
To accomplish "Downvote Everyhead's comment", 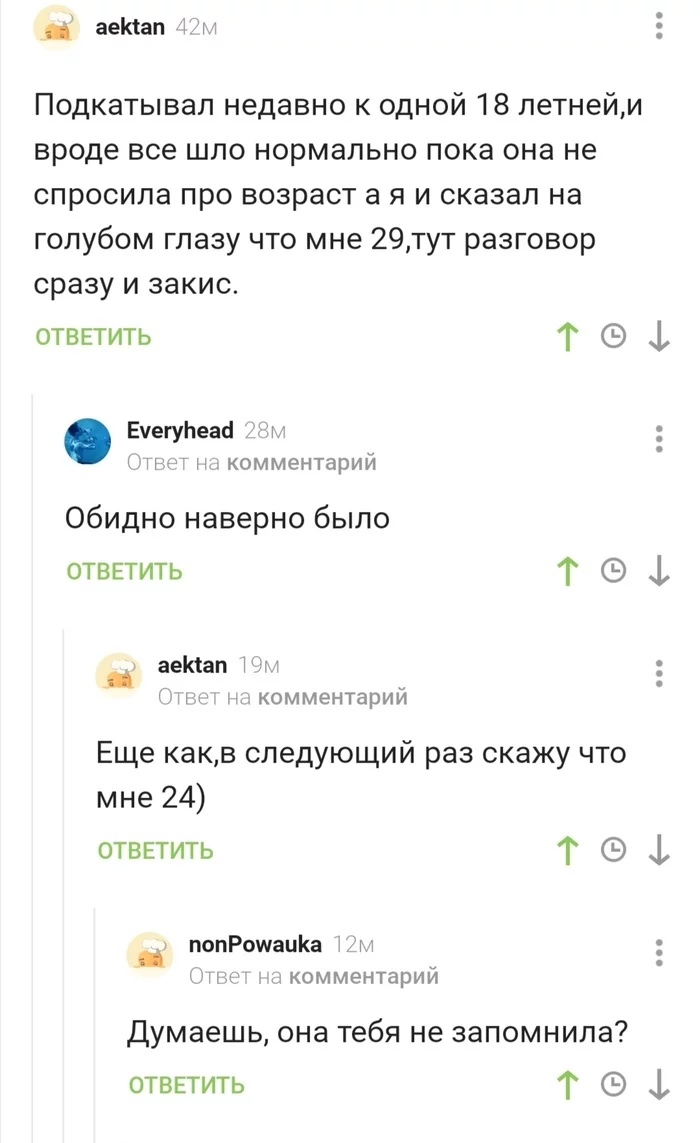I will click(659, 571).
